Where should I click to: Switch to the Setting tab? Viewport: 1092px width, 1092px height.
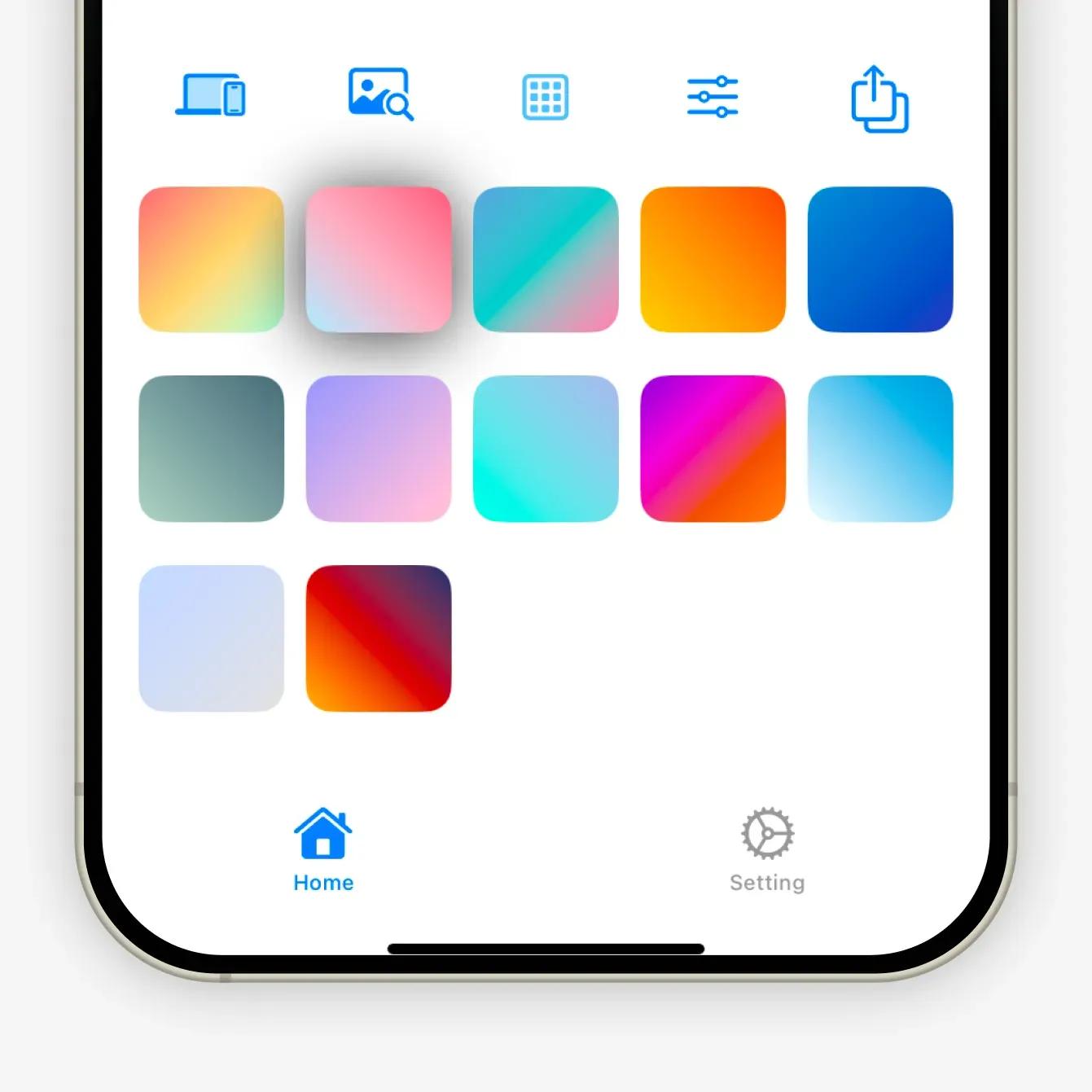(x=767, y=849)
